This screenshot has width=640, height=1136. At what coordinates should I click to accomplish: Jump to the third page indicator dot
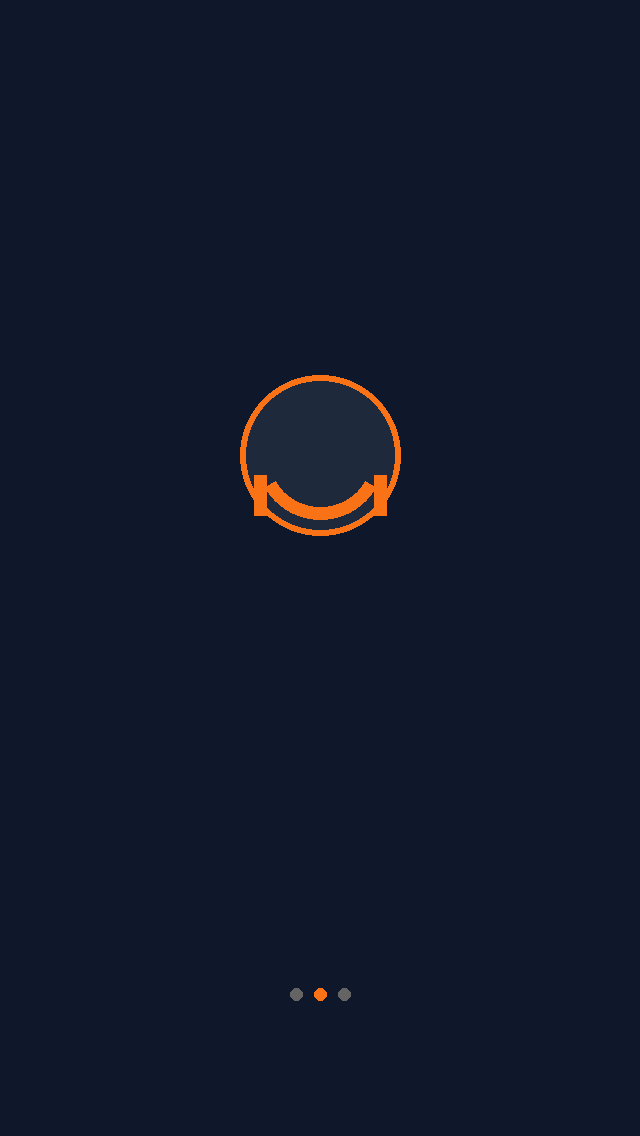tap(344, 994)
